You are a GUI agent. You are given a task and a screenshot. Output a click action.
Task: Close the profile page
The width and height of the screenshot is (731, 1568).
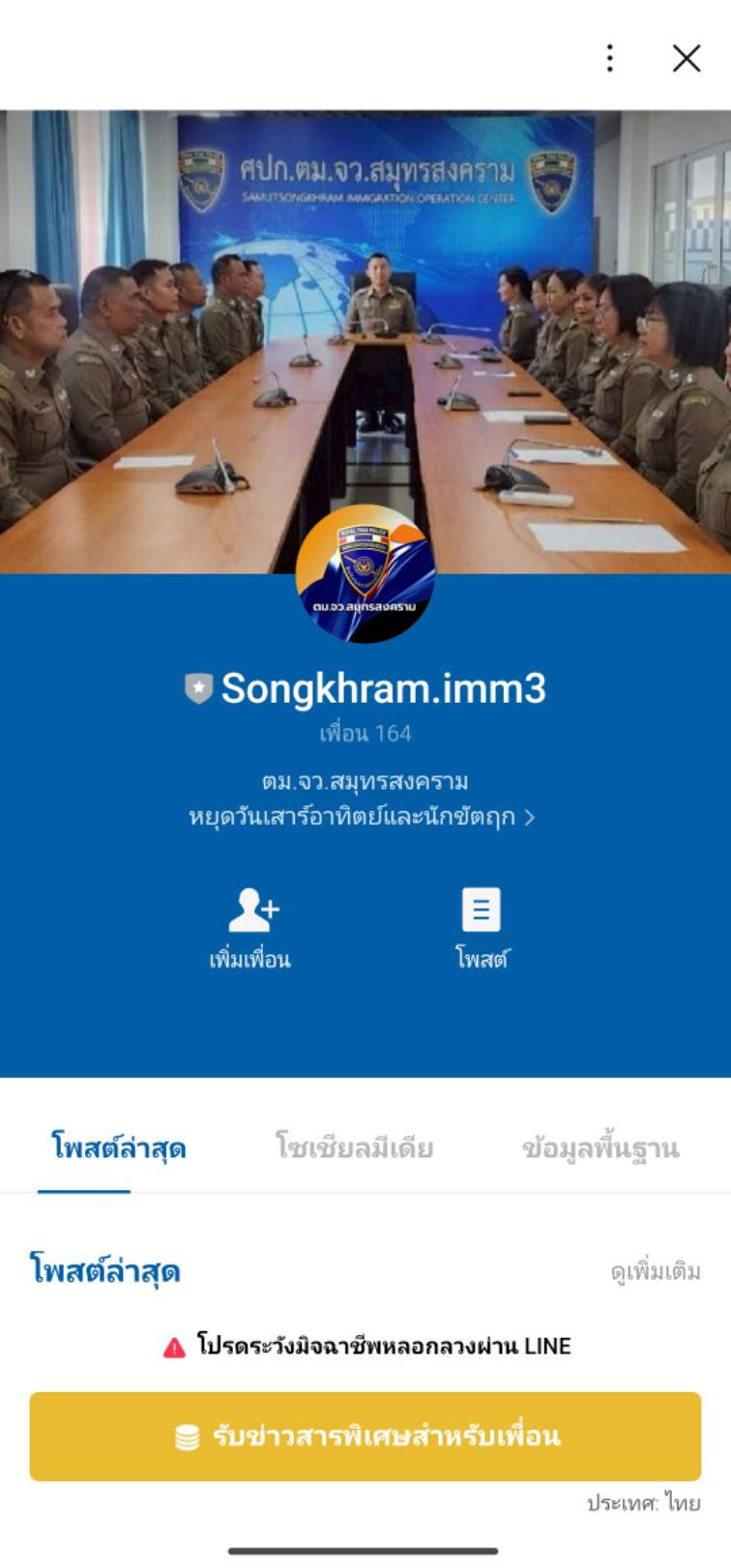[x=687, y=58]
